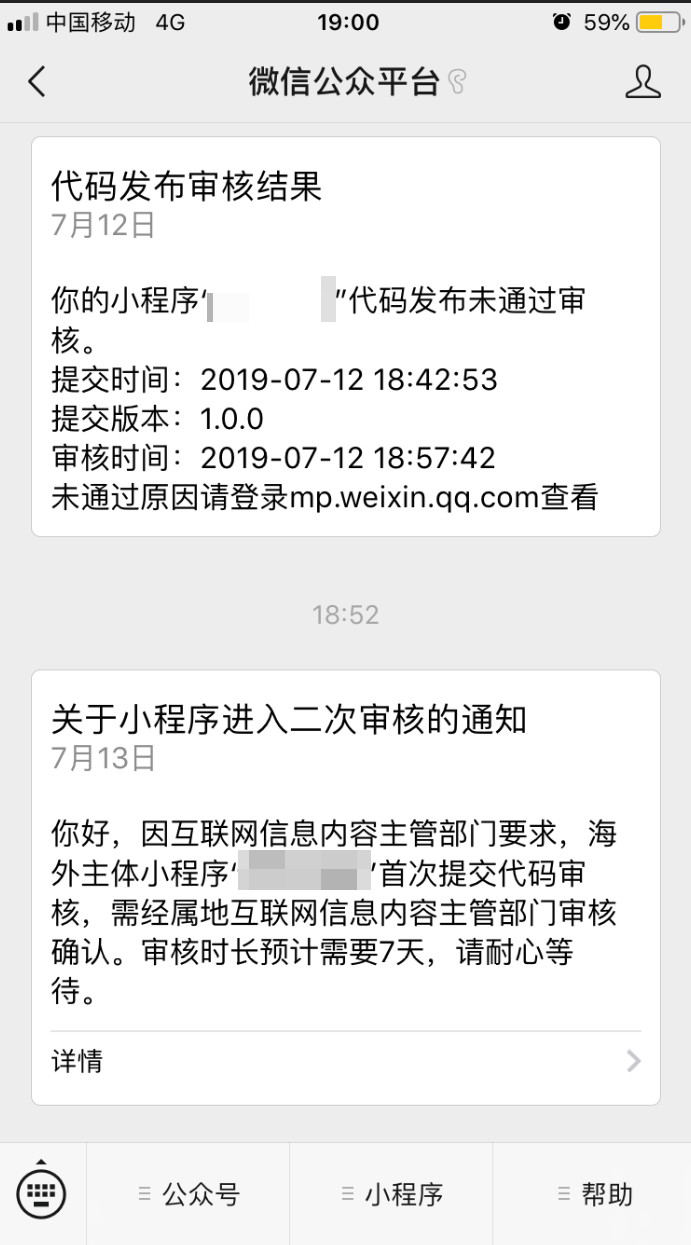Open the account profile icon
The width and height of the screenshot is (691, 1245).
643,82
